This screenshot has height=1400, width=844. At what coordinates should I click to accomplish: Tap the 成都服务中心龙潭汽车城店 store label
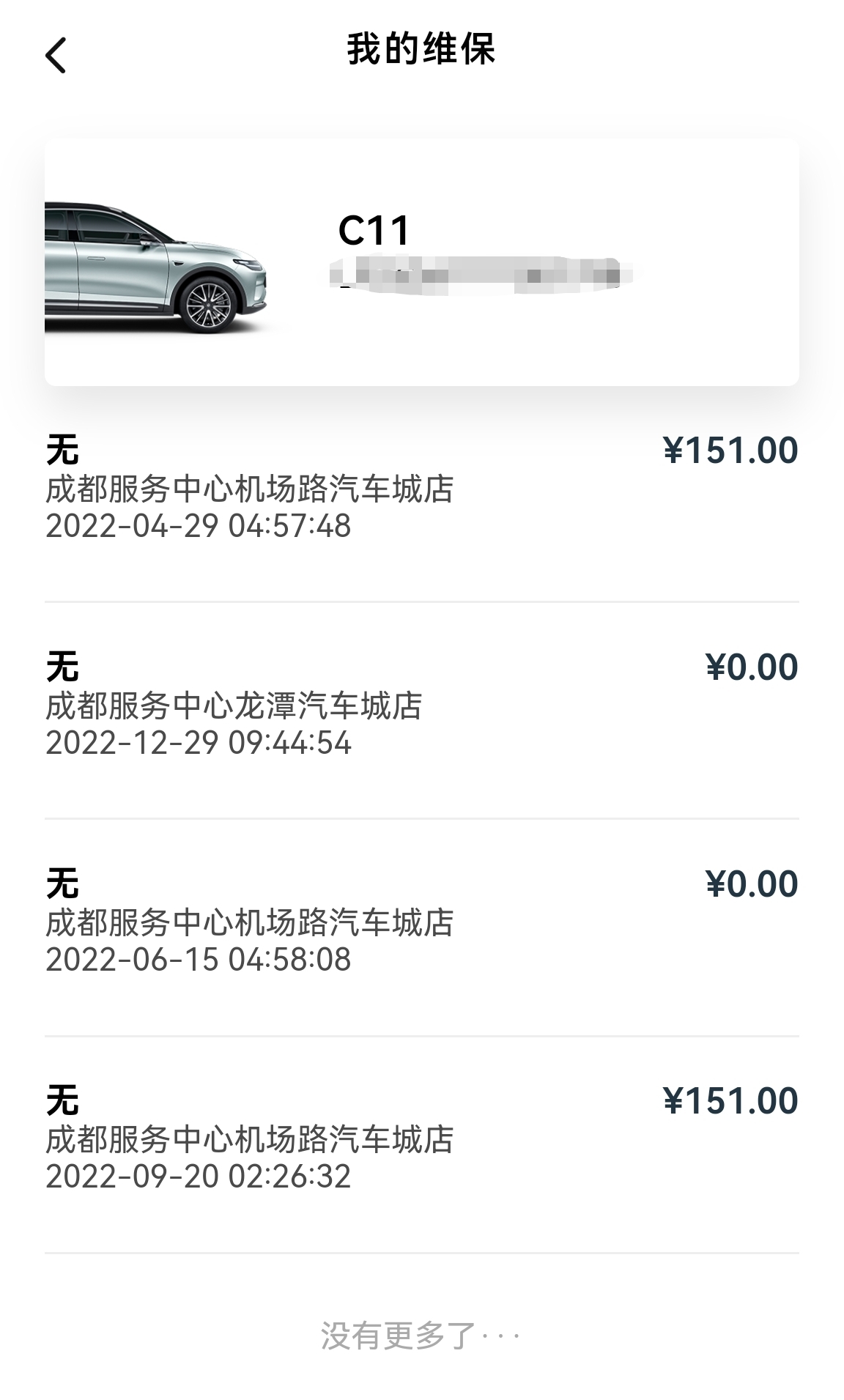pos(234,703)
